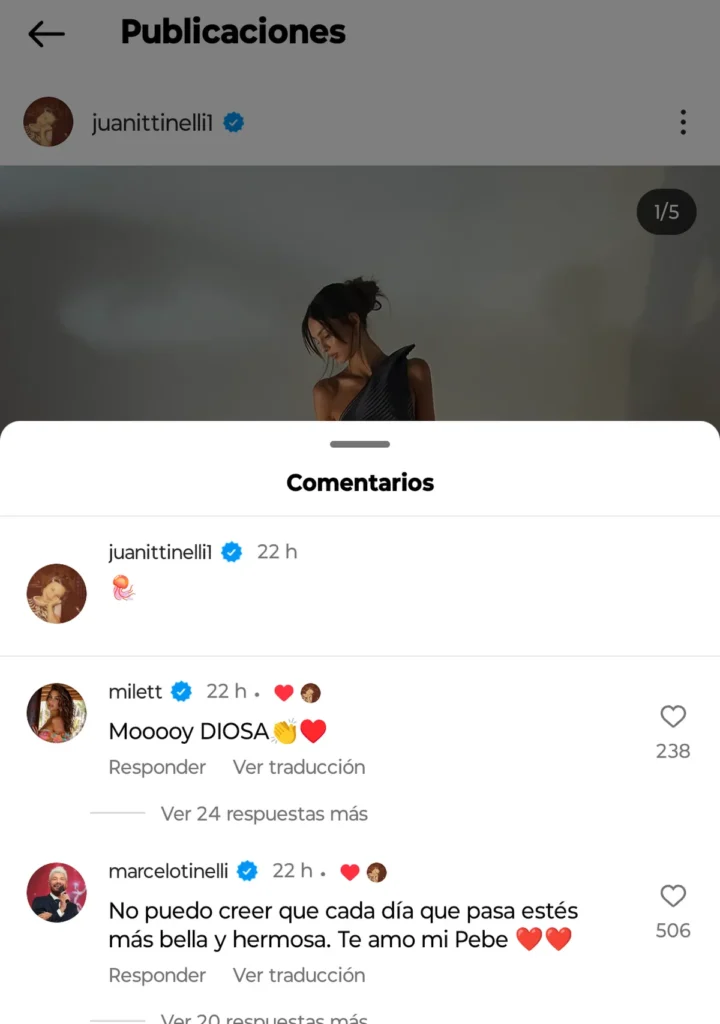Open milett's profile picture
The height and width of the screenshot is (1024, 720).
pos(56,713)
